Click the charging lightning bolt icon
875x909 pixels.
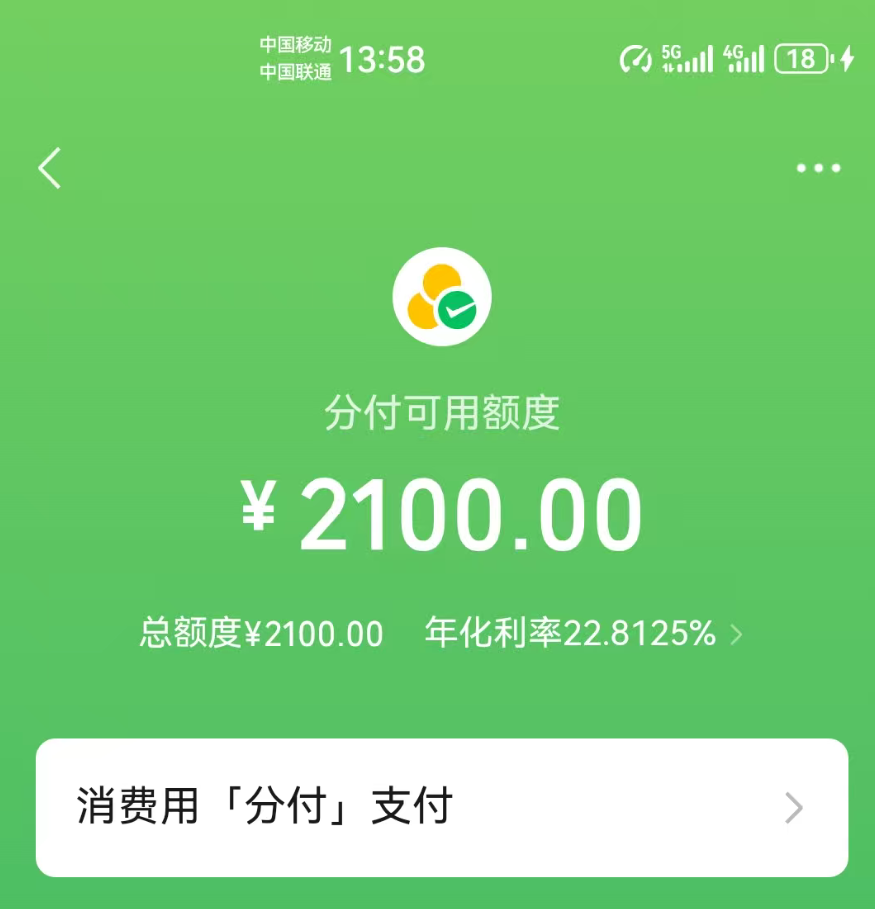(x=845, y=58)
